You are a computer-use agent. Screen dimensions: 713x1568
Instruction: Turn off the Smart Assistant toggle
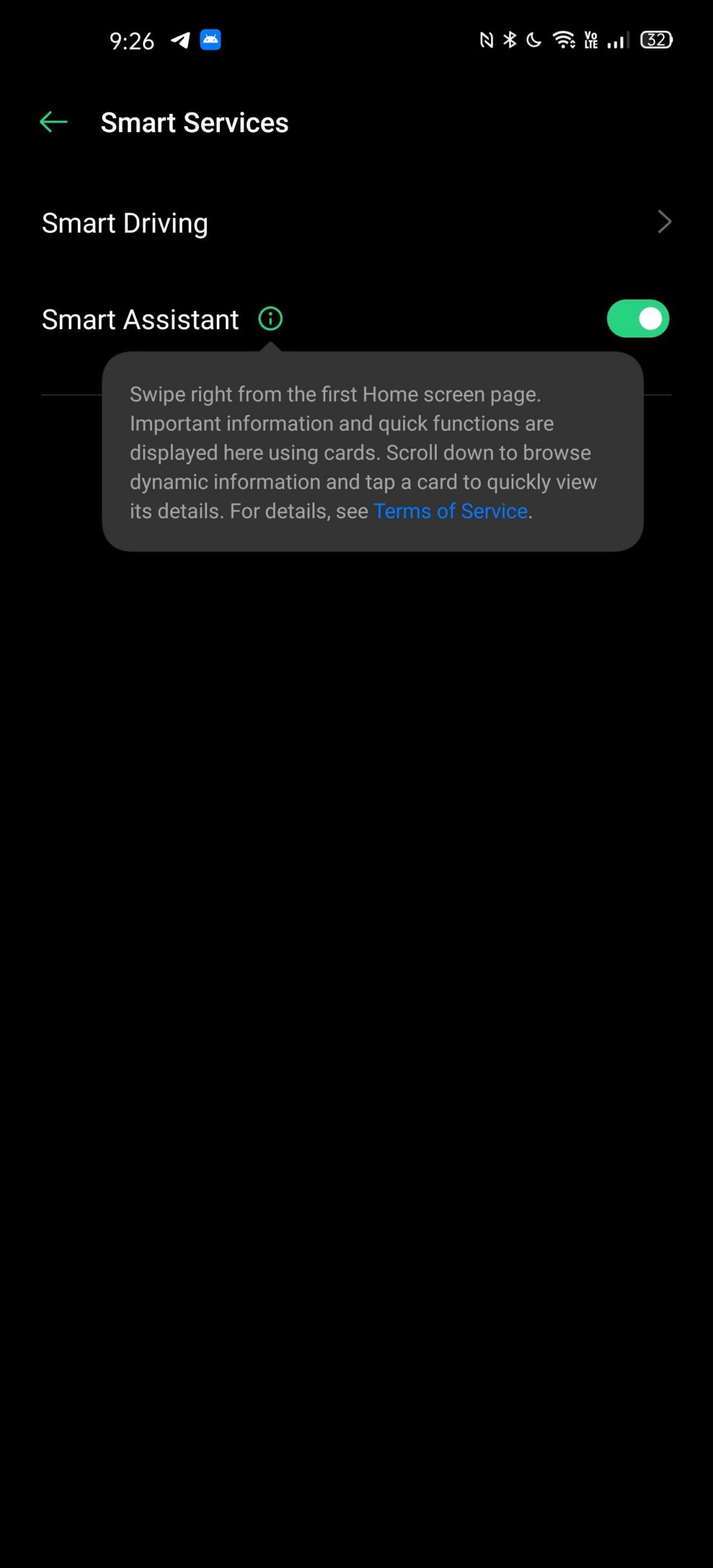638,318
